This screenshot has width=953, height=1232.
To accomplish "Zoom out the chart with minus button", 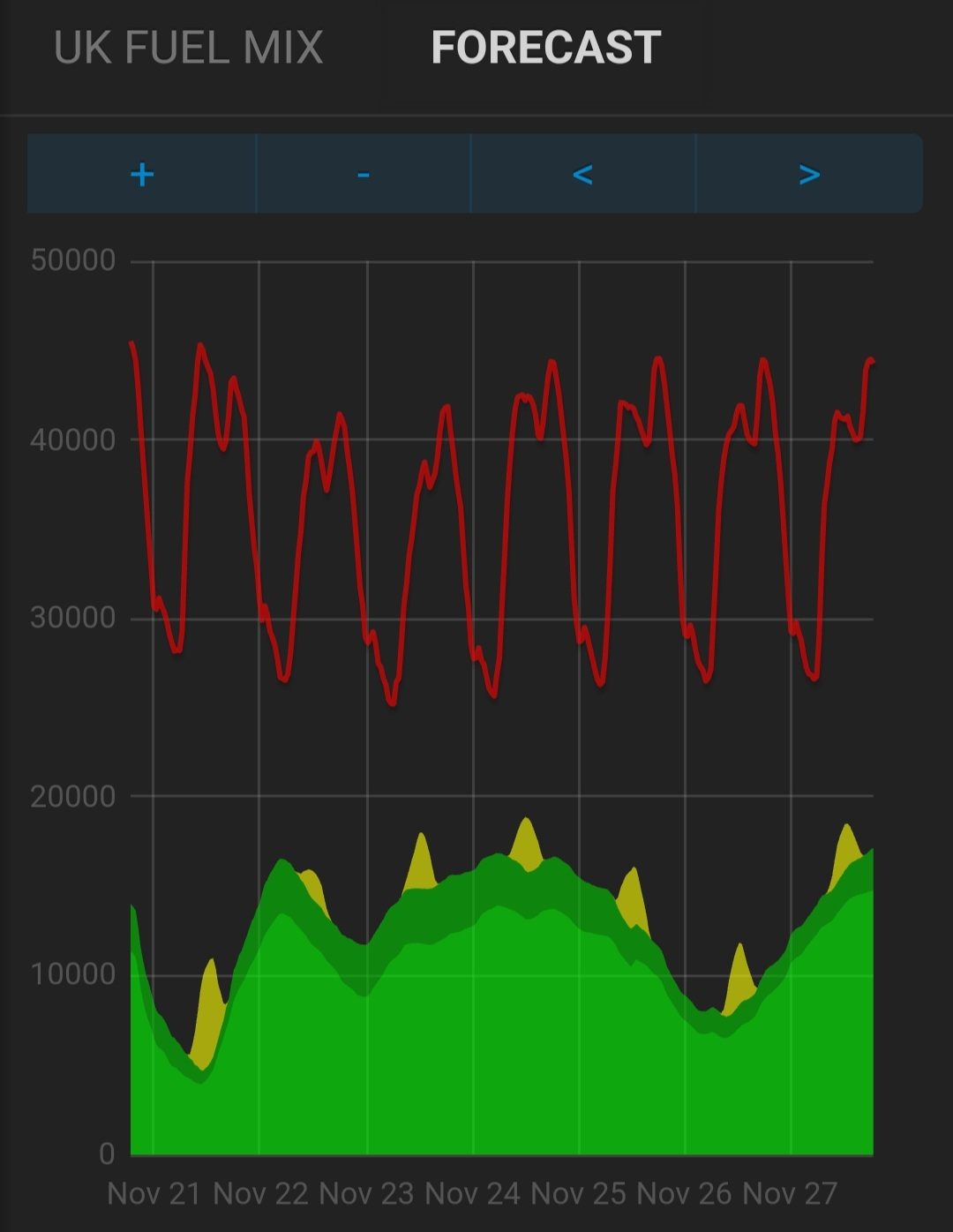I will click(x=364, y=174).
